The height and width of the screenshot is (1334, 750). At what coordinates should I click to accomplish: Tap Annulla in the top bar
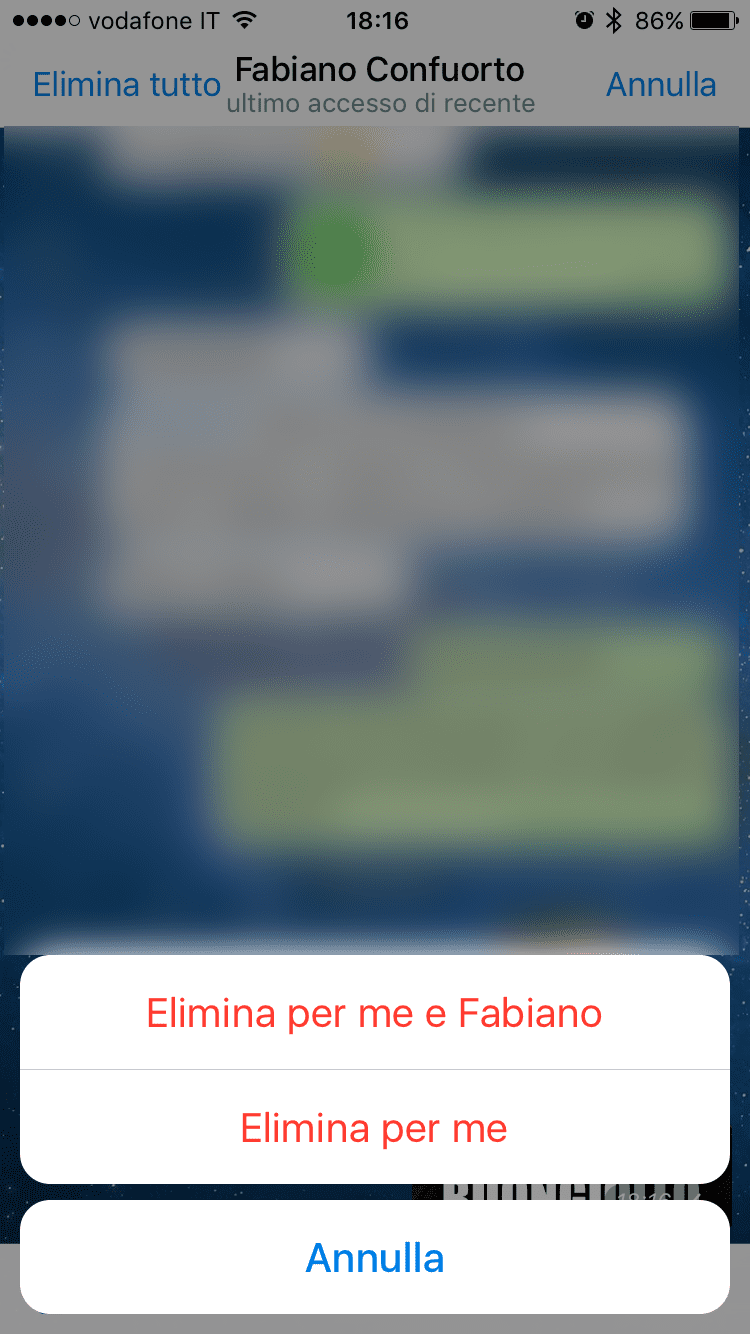[661, 85]
